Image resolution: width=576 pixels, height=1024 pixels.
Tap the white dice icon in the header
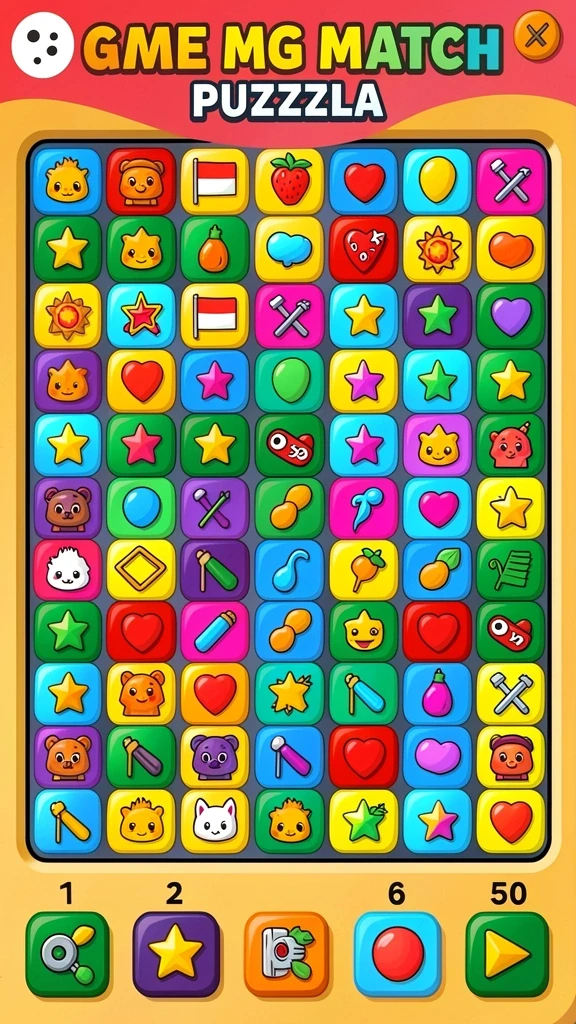coord(42,45)
